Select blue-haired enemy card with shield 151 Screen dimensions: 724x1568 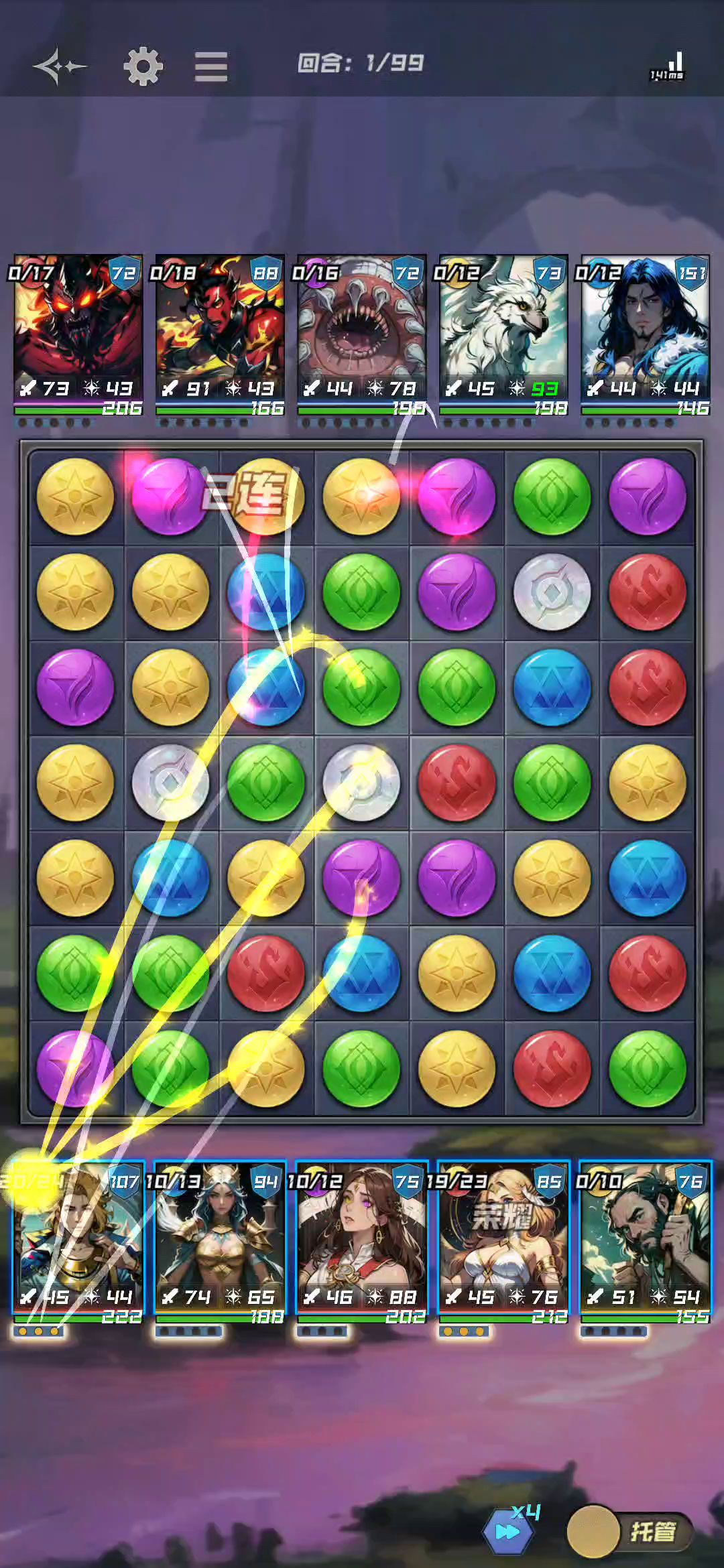646,334
